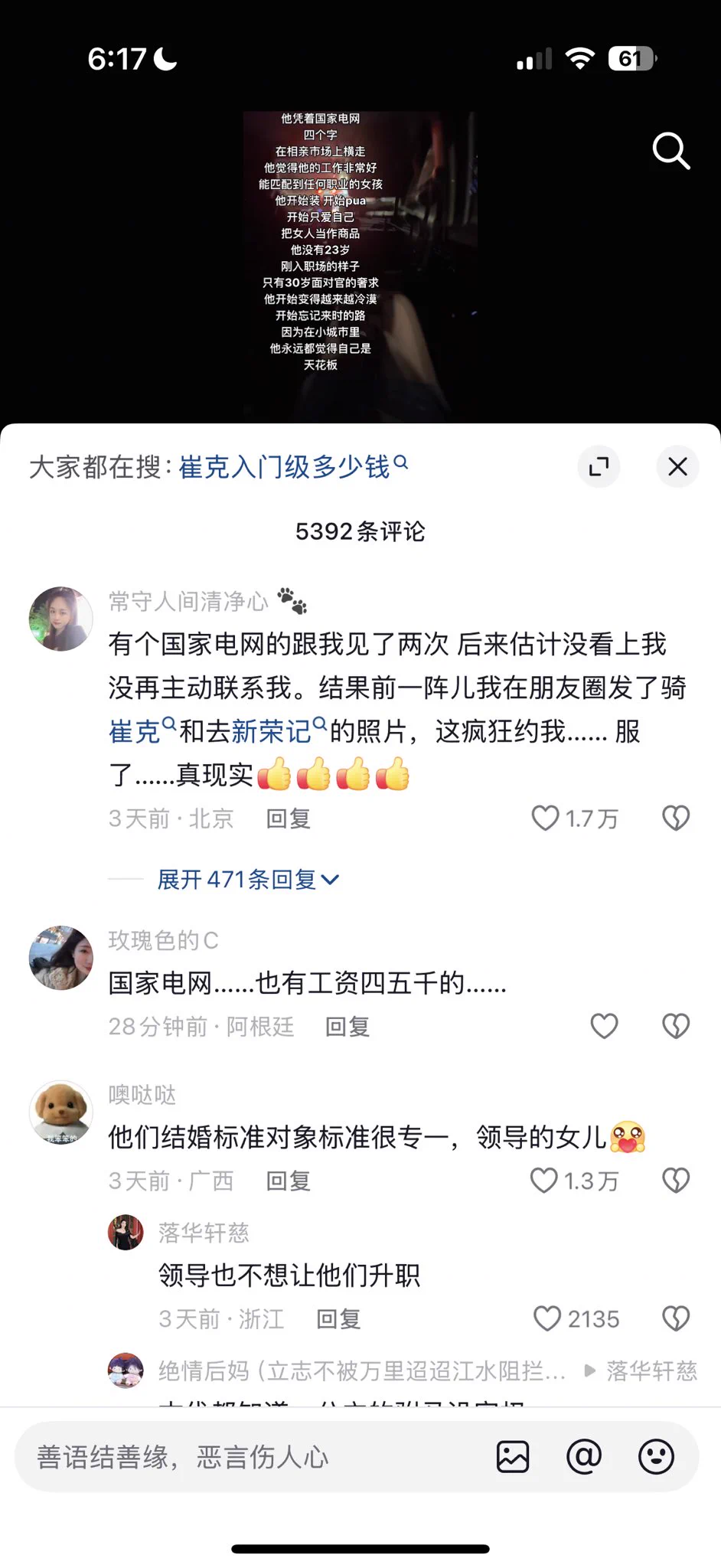This screenshot has width=721, height=1568.
Task: Like 玫瑰色的C's comment
Action: pos(604,1026)
